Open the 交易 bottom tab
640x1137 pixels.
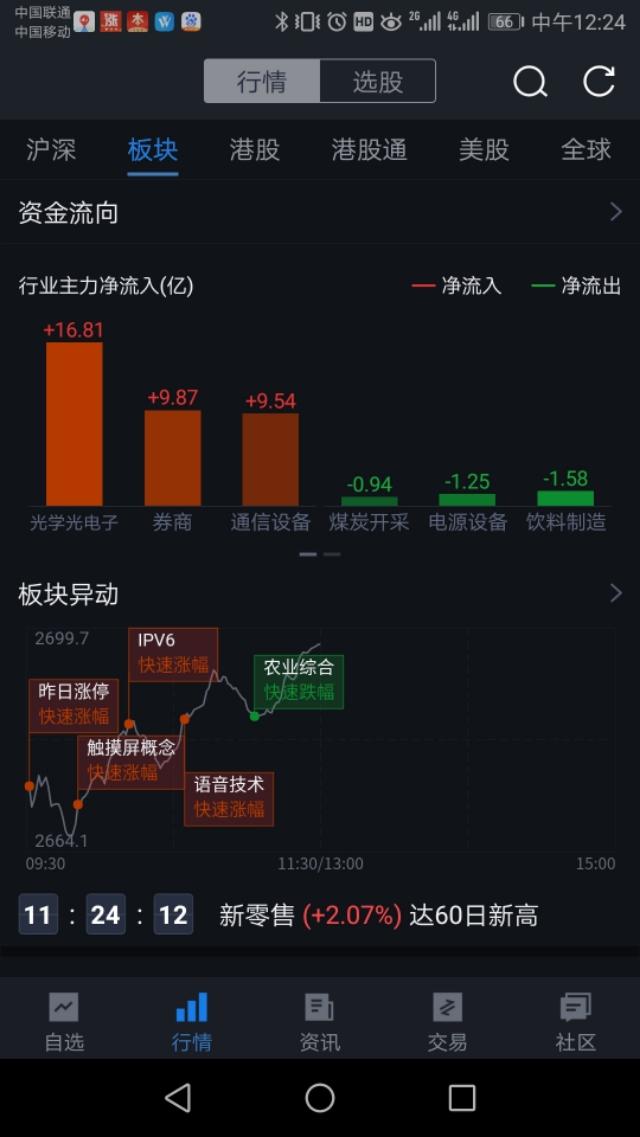click(x=447, y=1022)
